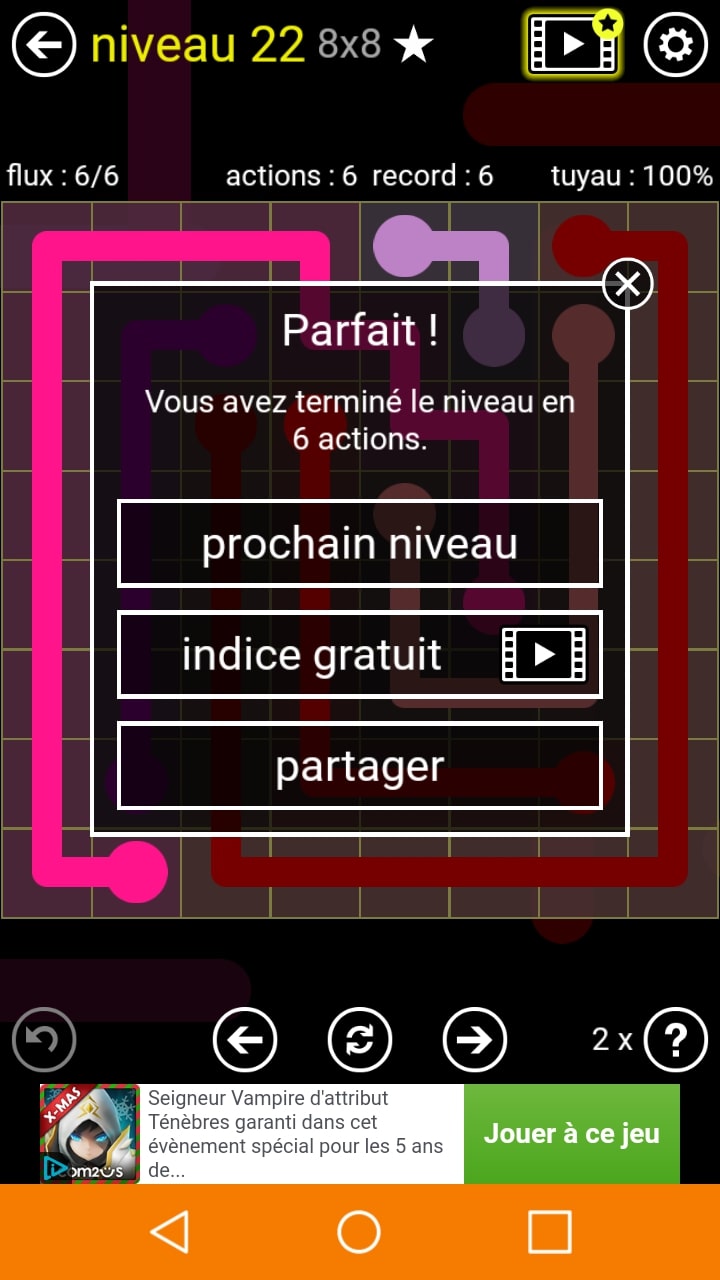Open the rewarded video icon in header

coord(573,45)
